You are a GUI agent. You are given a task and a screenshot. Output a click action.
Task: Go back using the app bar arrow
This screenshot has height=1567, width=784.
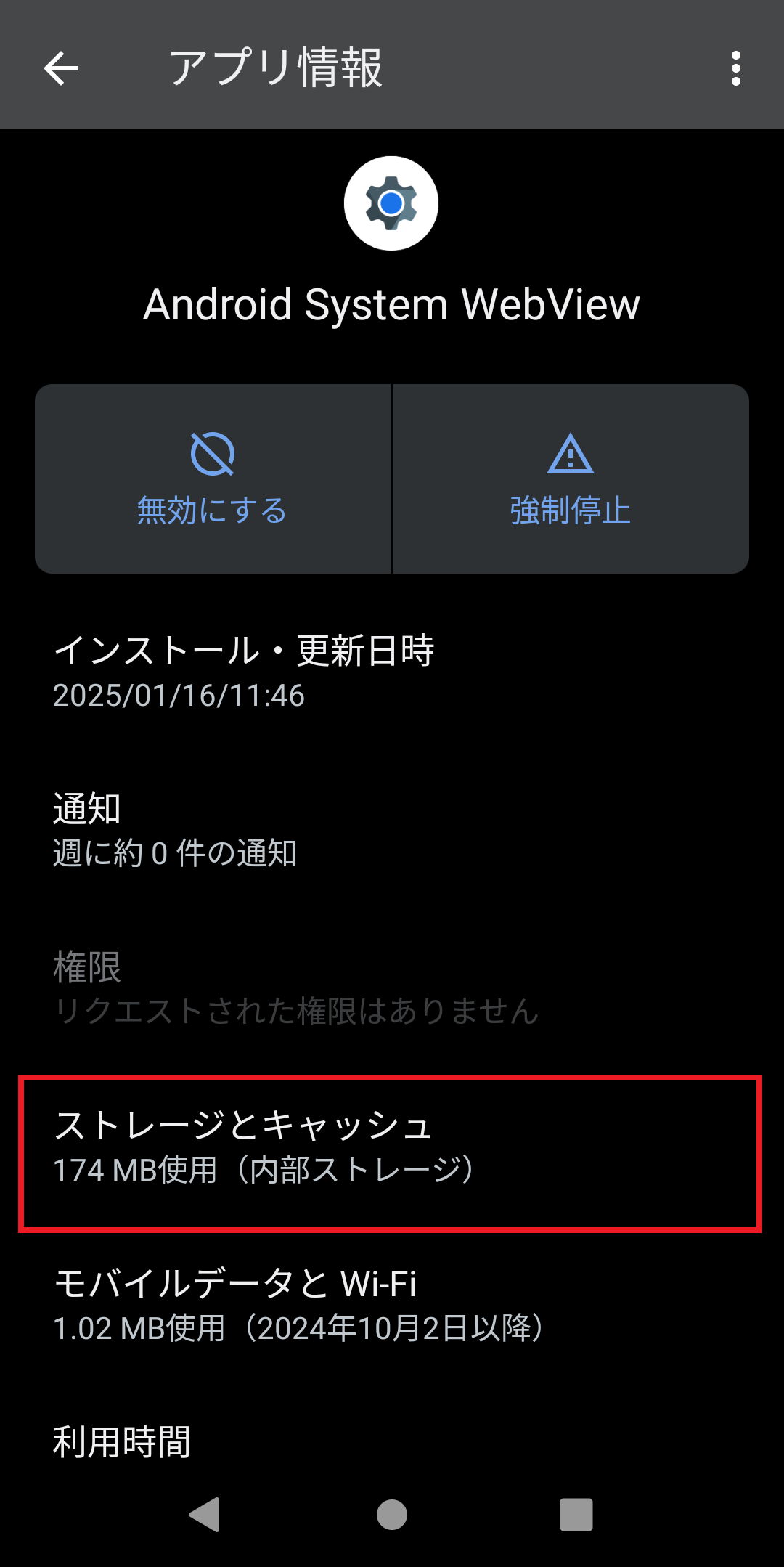click(61, 68)
